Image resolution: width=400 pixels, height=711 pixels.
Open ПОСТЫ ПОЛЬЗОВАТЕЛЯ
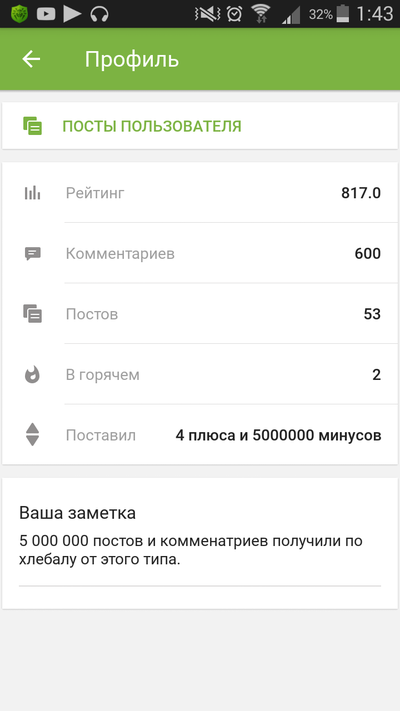click(x=200, y=126)
